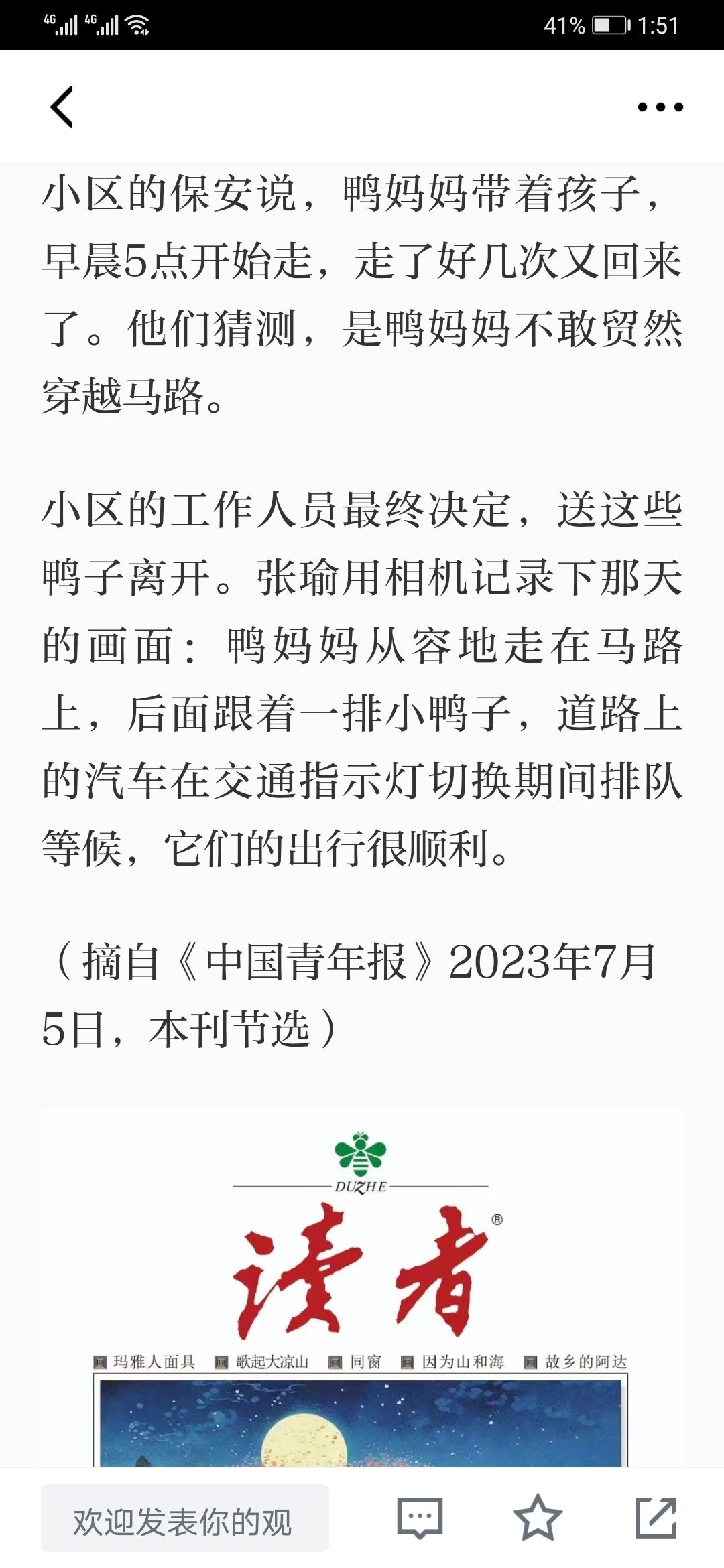Open the comments bubble icon
724x1568 pixels.
(420, 1518)
